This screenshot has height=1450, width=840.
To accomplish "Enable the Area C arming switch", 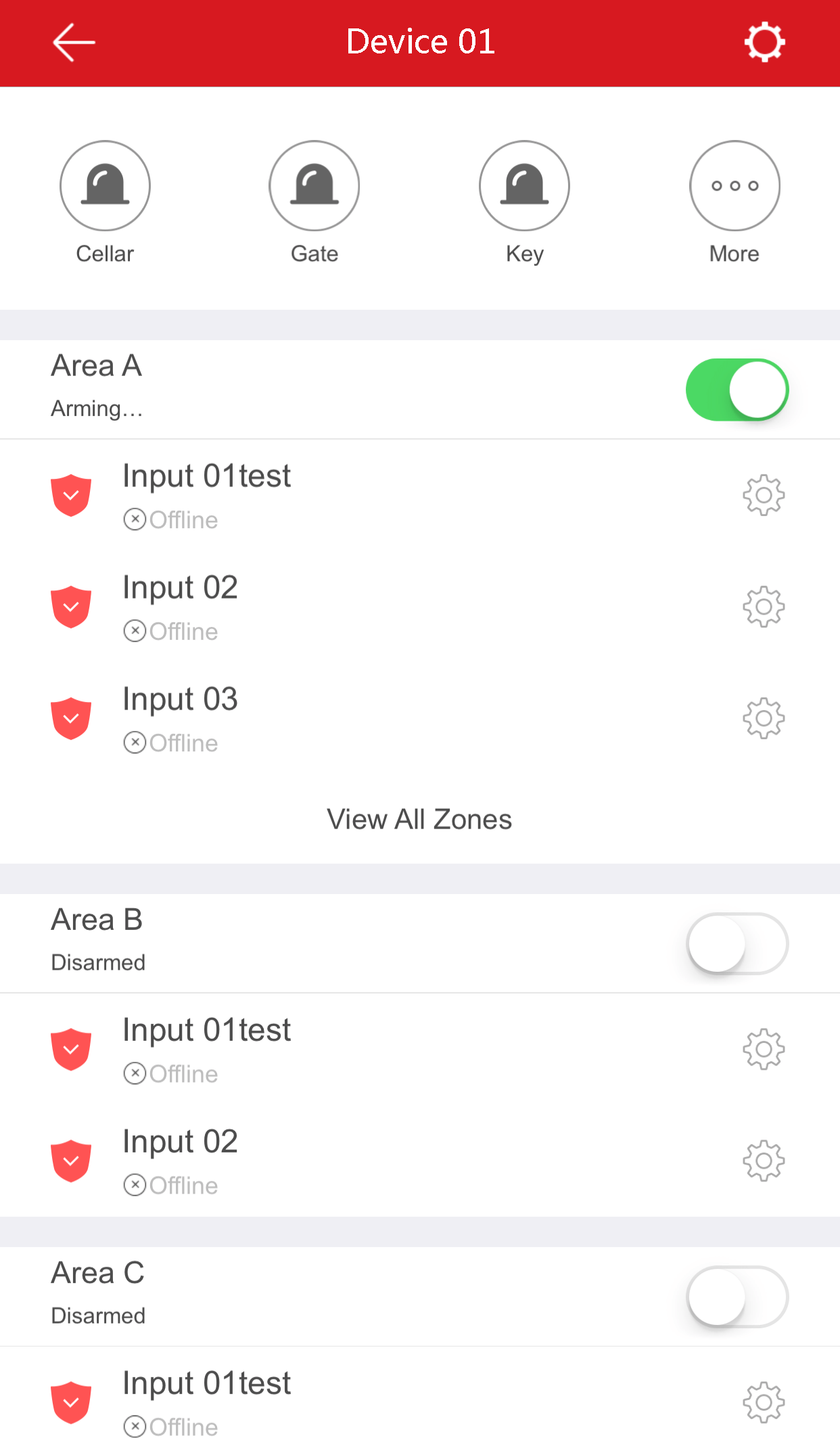I will coord(737,1296).
